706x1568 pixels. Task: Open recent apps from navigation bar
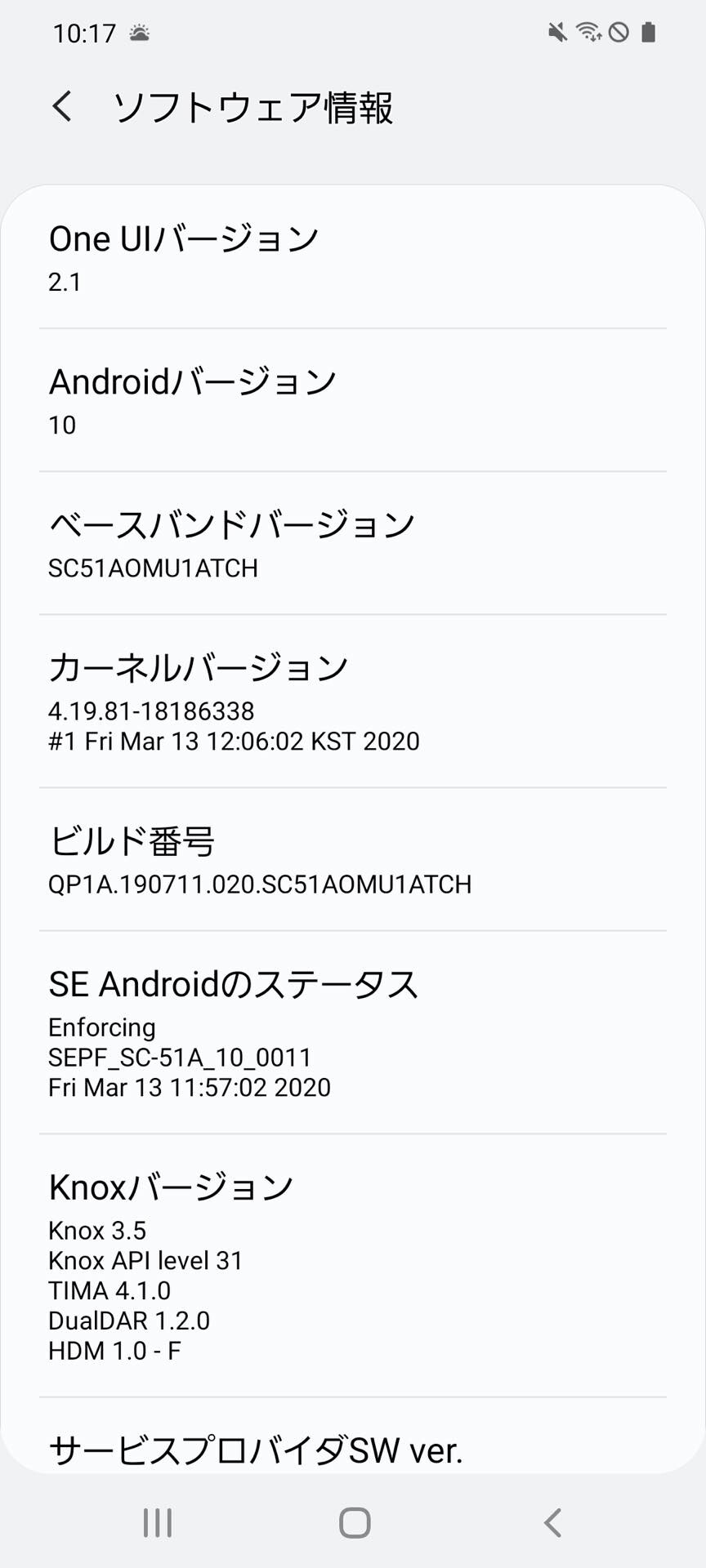tap(157, 1523)
